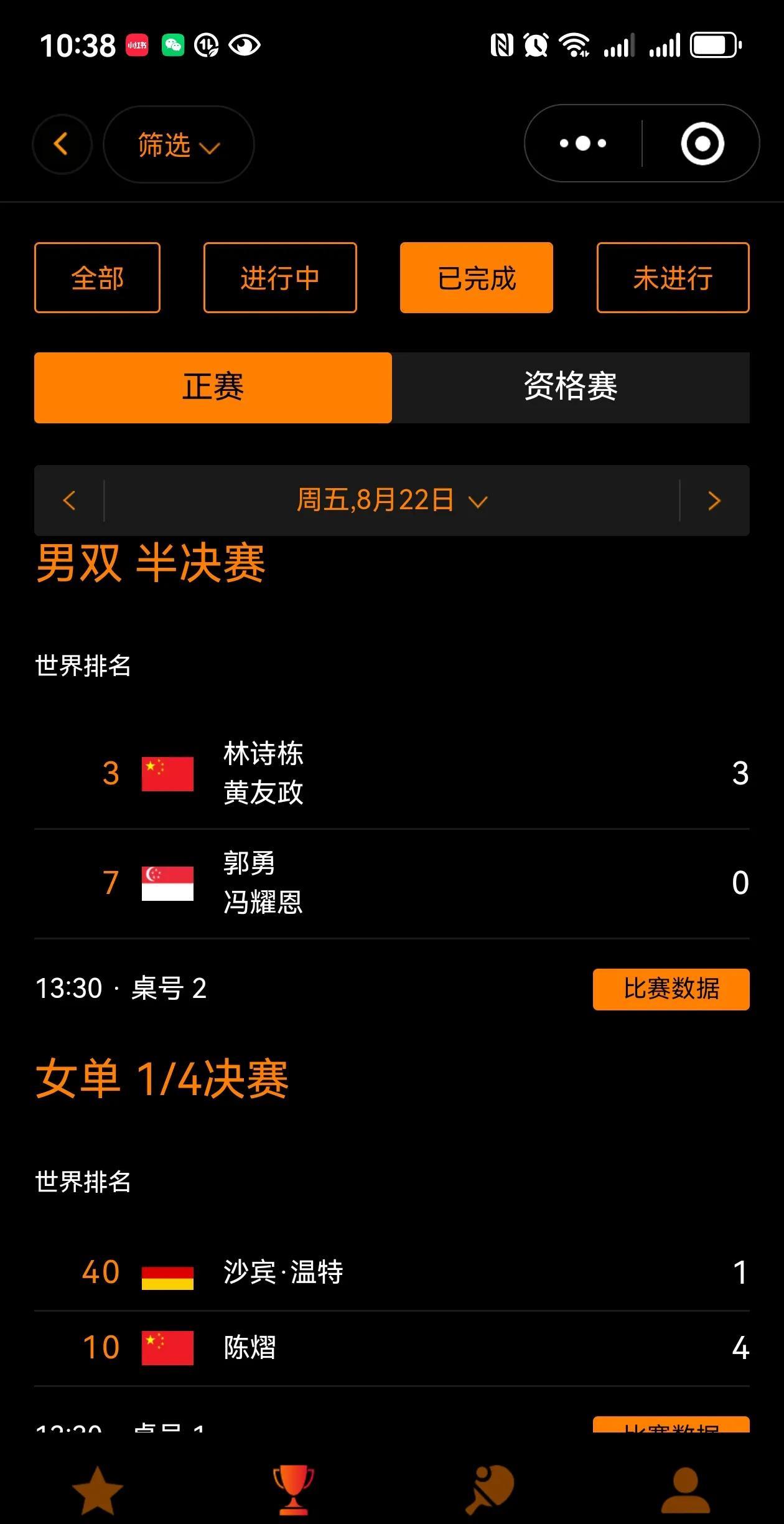Switch to the 正赛 tab
Viewport: 784px width, 1524px height.
[x=213, y=388]
